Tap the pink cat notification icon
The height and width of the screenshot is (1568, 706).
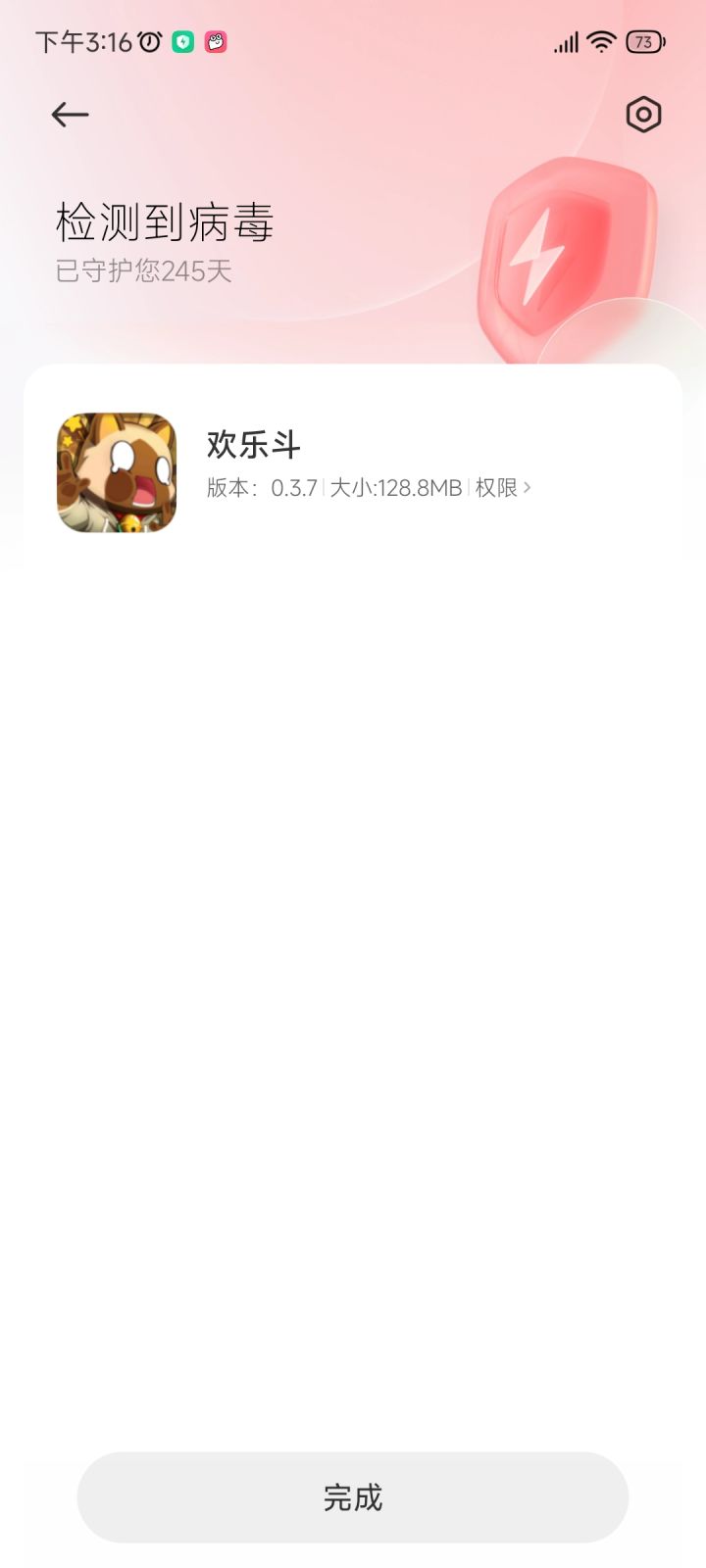[215, 41]
